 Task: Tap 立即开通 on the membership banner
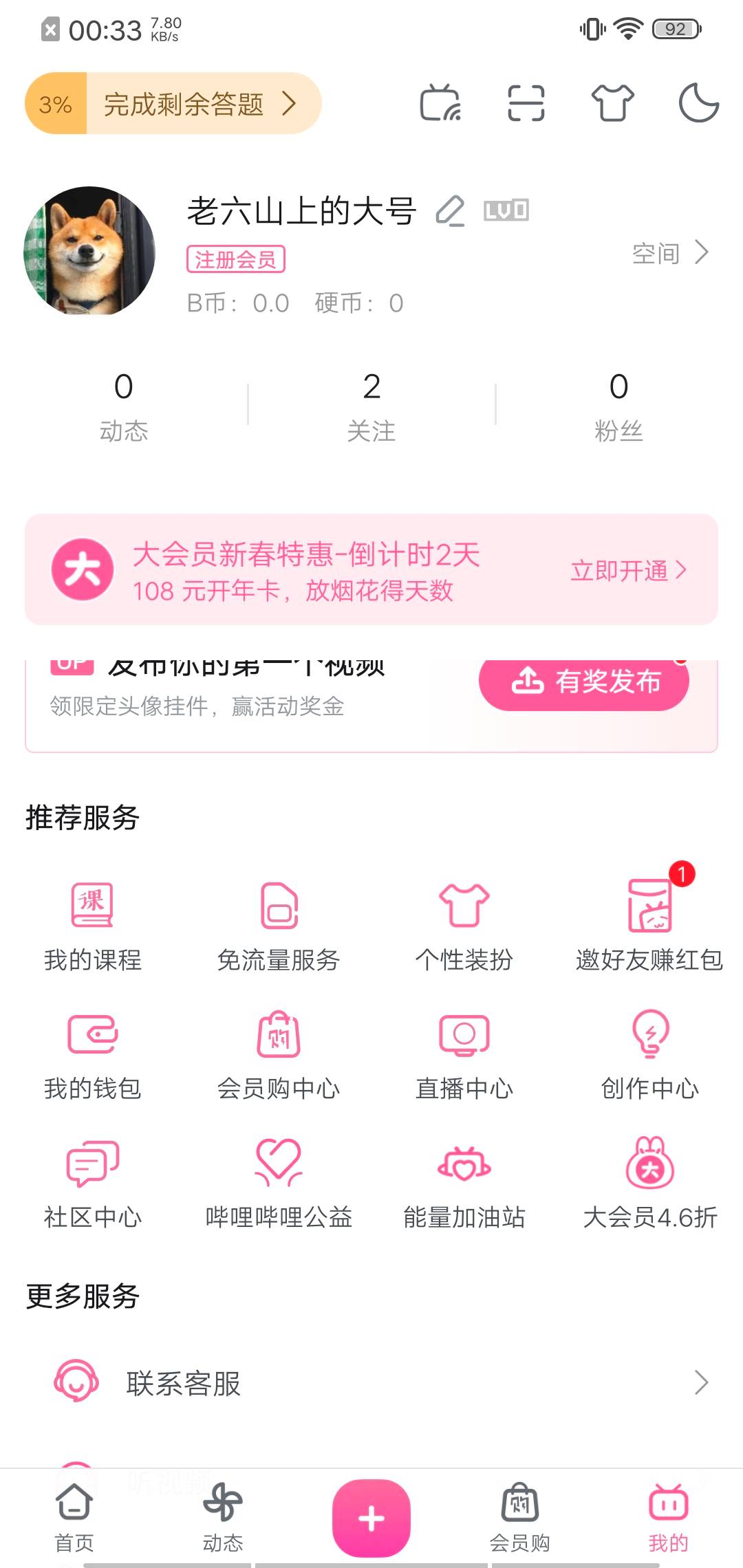[628, 570]
